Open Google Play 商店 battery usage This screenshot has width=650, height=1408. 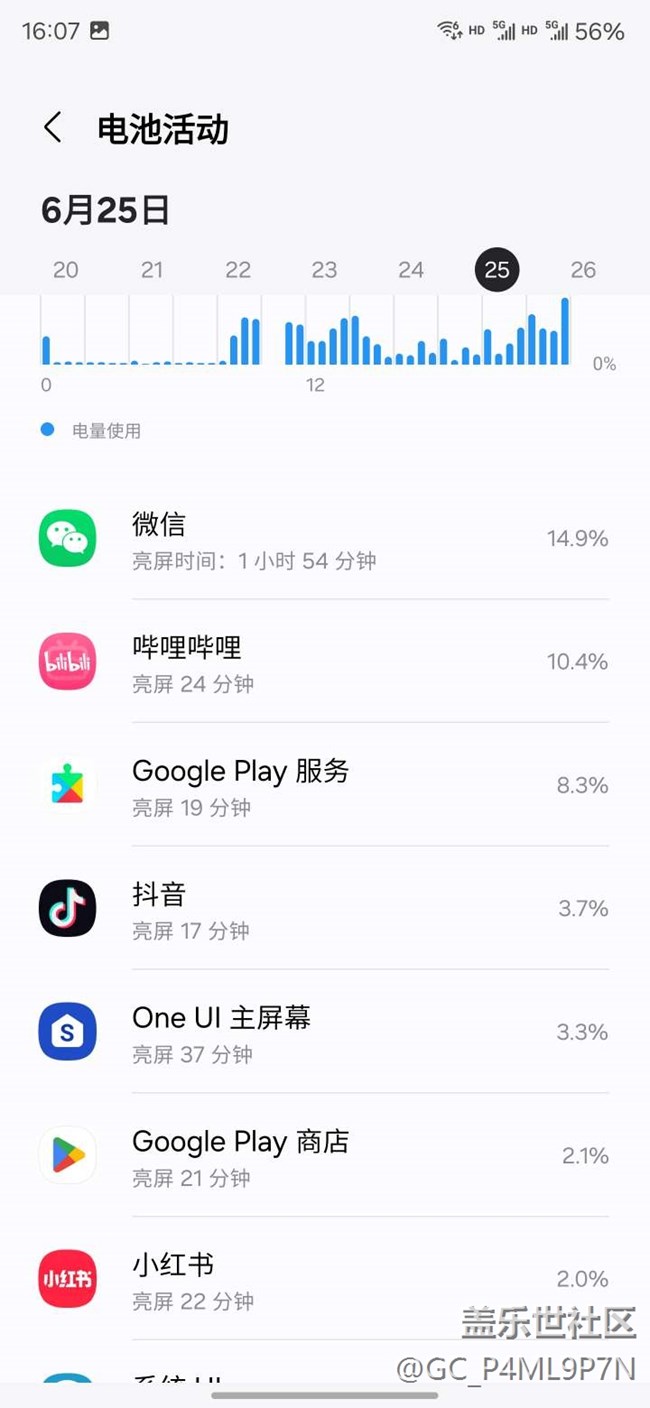click(324, 1156)
